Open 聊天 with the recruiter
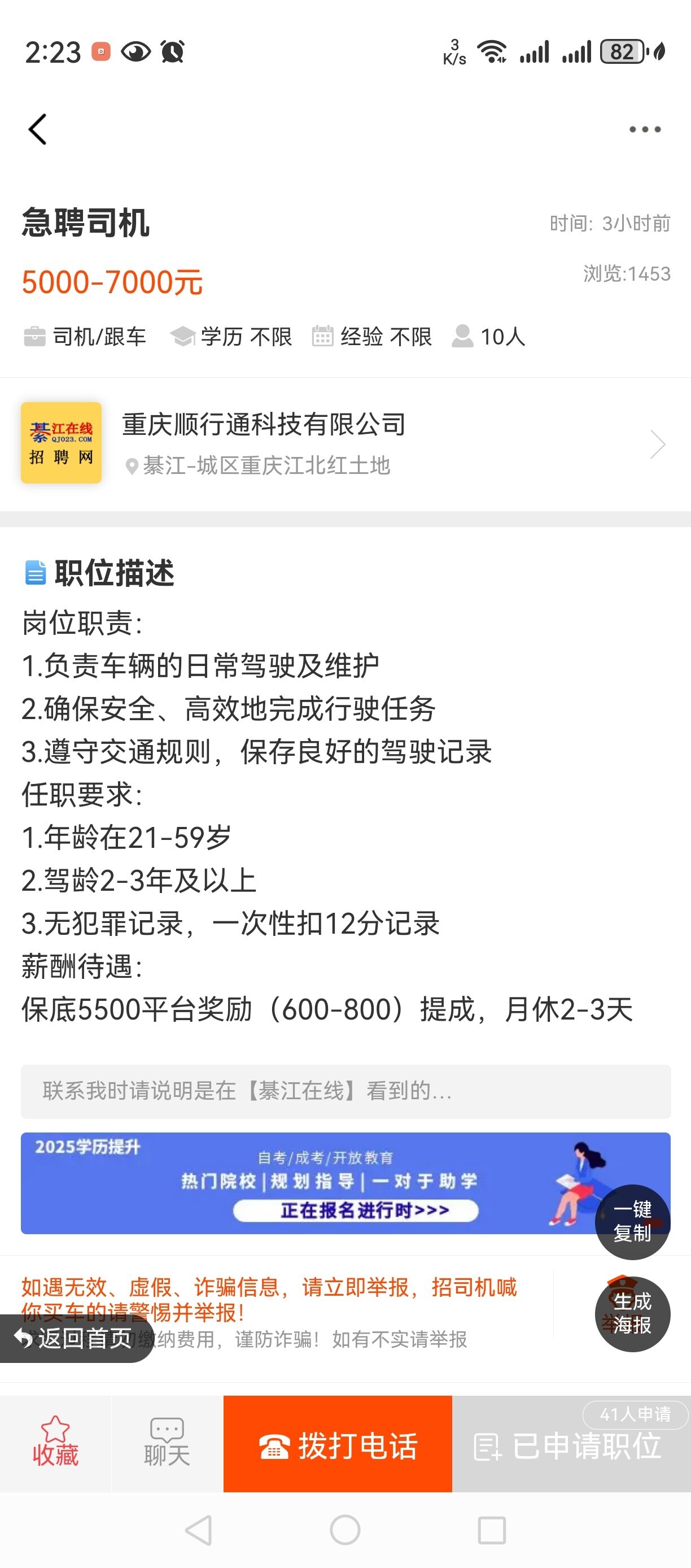 [x=167, y=1443]
